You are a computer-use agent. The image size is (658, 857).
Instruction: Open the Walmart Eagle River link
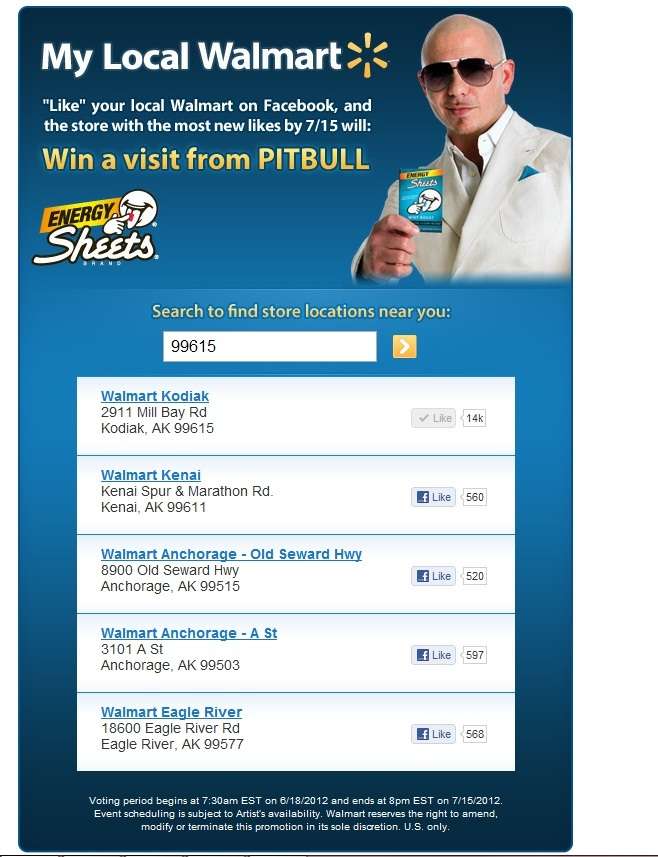pyautogui.click(x=171, y=712)
